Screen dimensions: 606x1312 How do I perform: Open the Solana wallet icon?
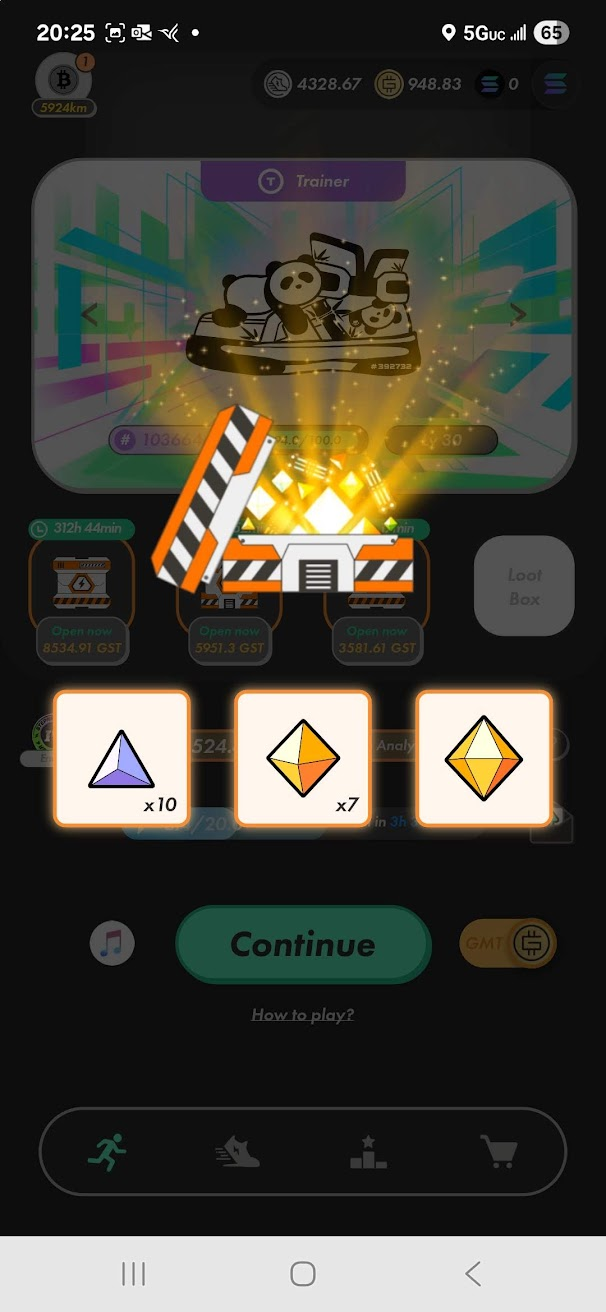point(554,85)
